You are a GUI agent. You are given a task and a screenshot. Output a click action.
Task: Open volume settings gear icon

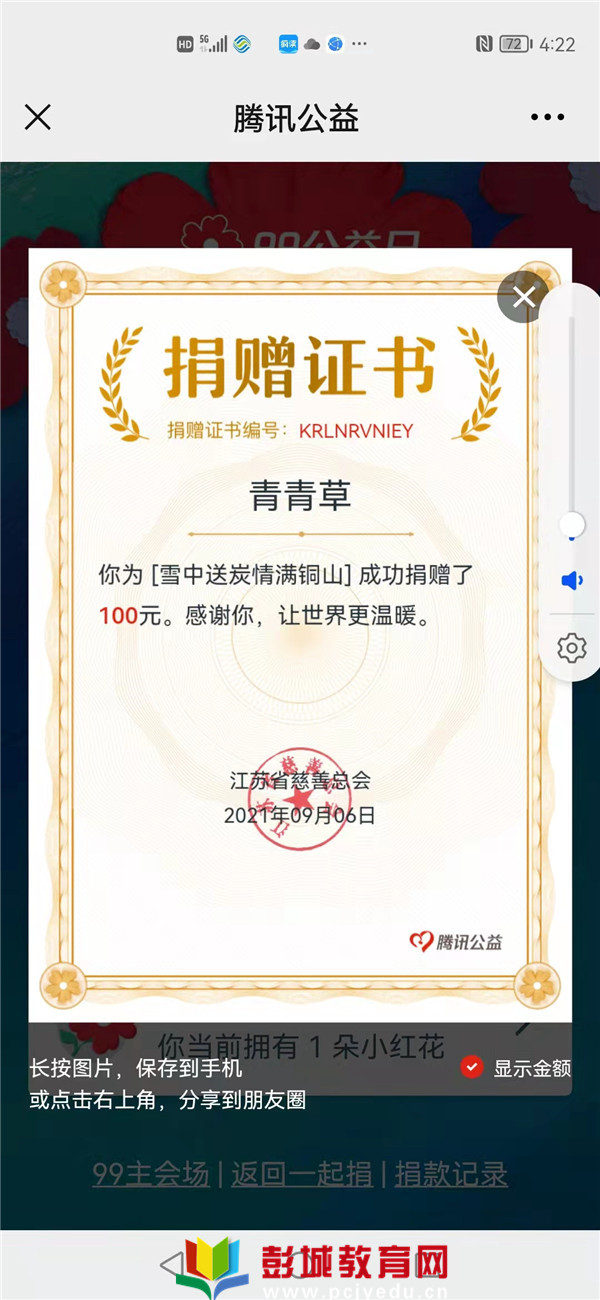click(x=572, y=648)
